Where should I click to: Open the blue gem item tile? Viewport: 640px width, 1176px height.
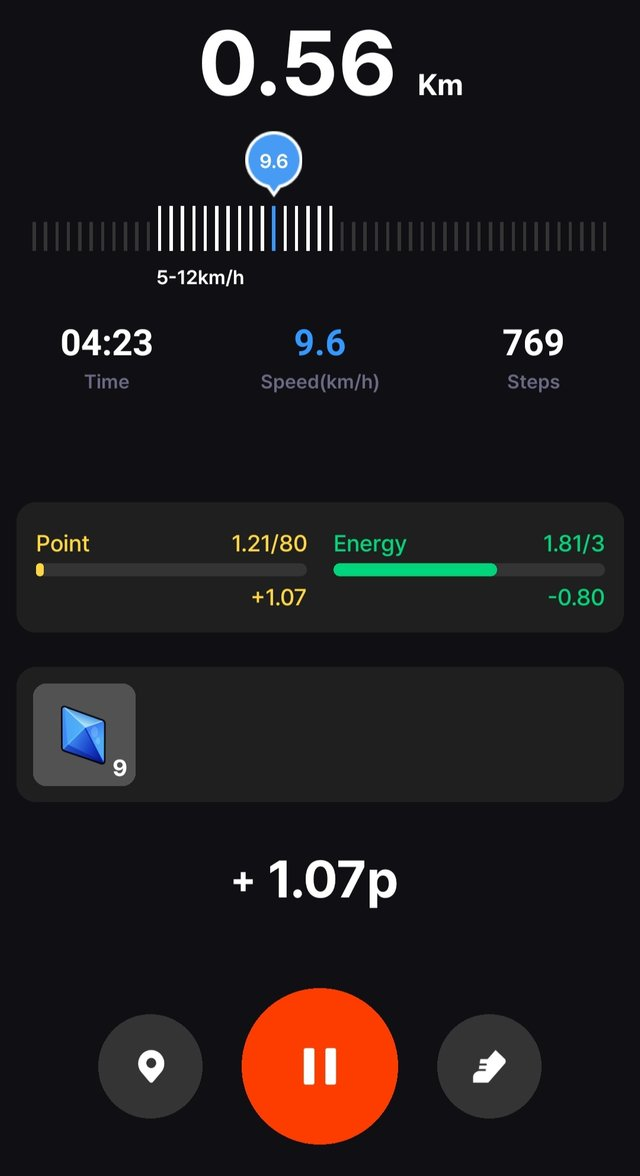click(x=84, y=734)
